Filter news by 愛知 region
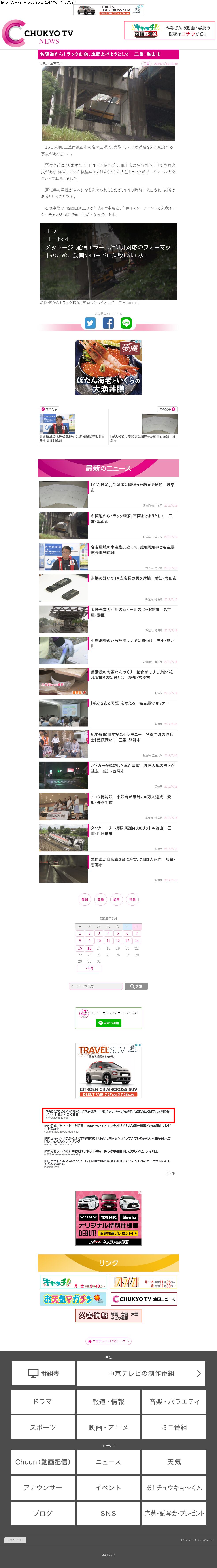217x1568 pixels. pos(85,899)
